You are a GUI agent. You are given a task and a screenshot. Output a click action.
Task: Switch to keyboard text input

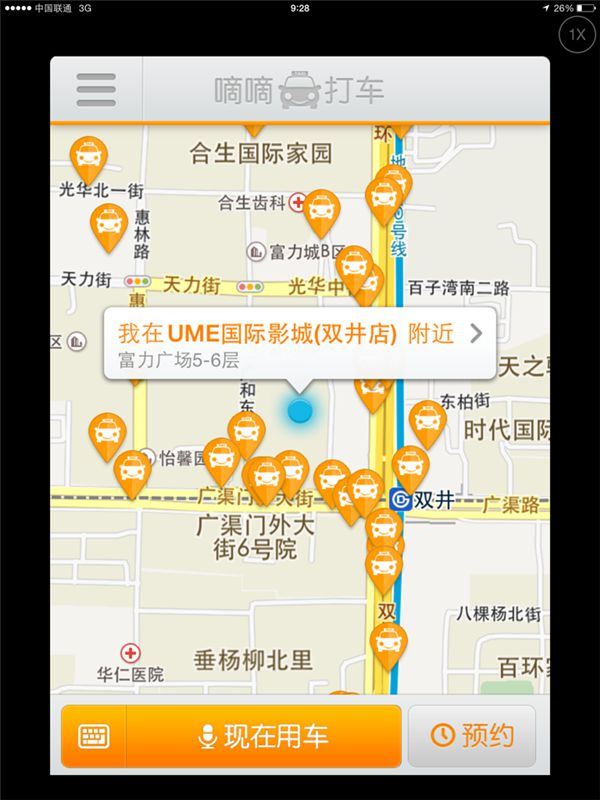(x=94, y=737)
